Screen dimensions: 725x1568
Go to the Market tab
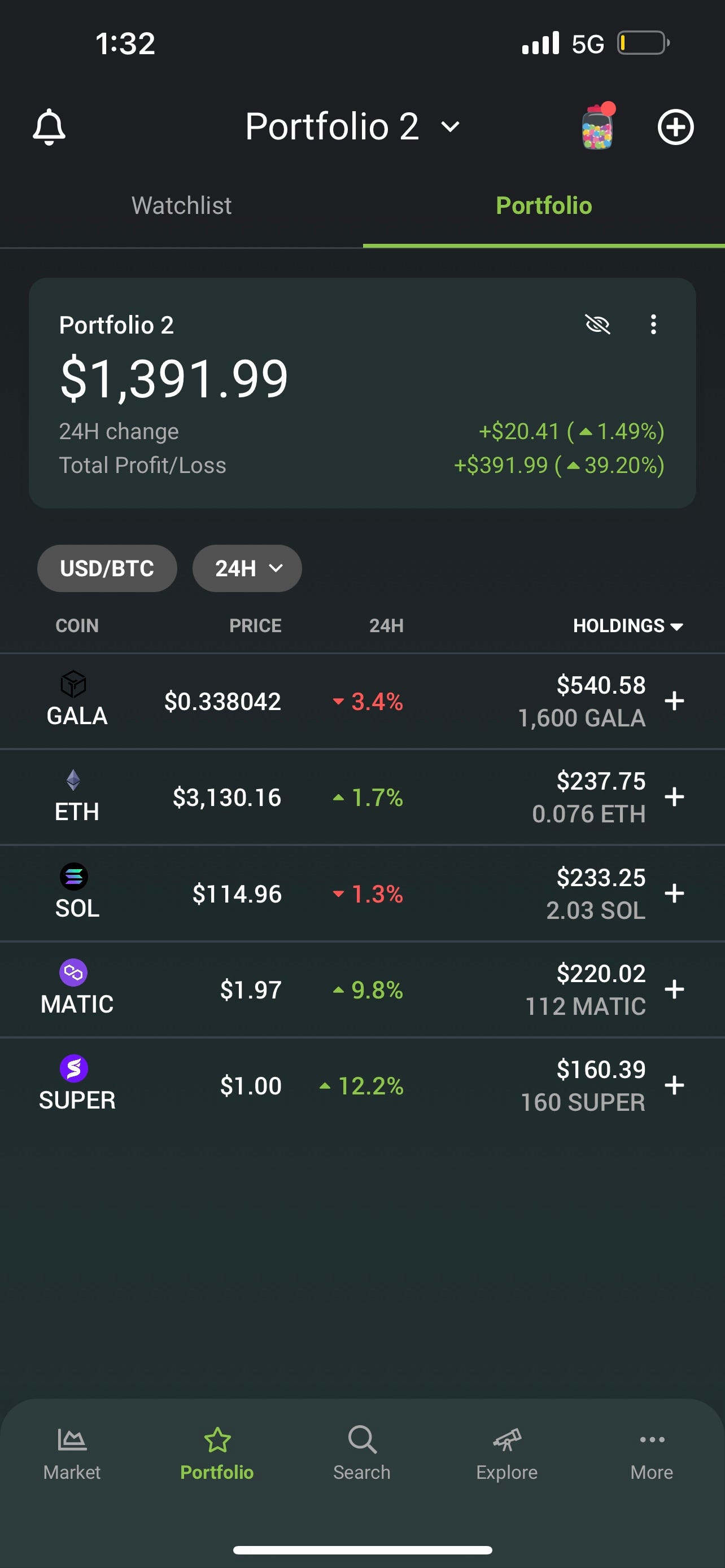click(72, 1453)
